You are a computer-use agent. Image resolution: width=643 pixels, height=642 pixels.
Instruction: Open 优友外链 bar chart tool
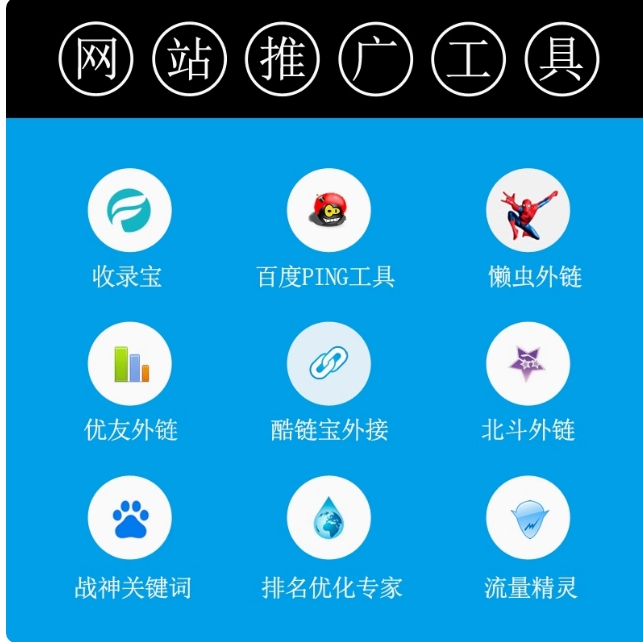tap(129, 365)
